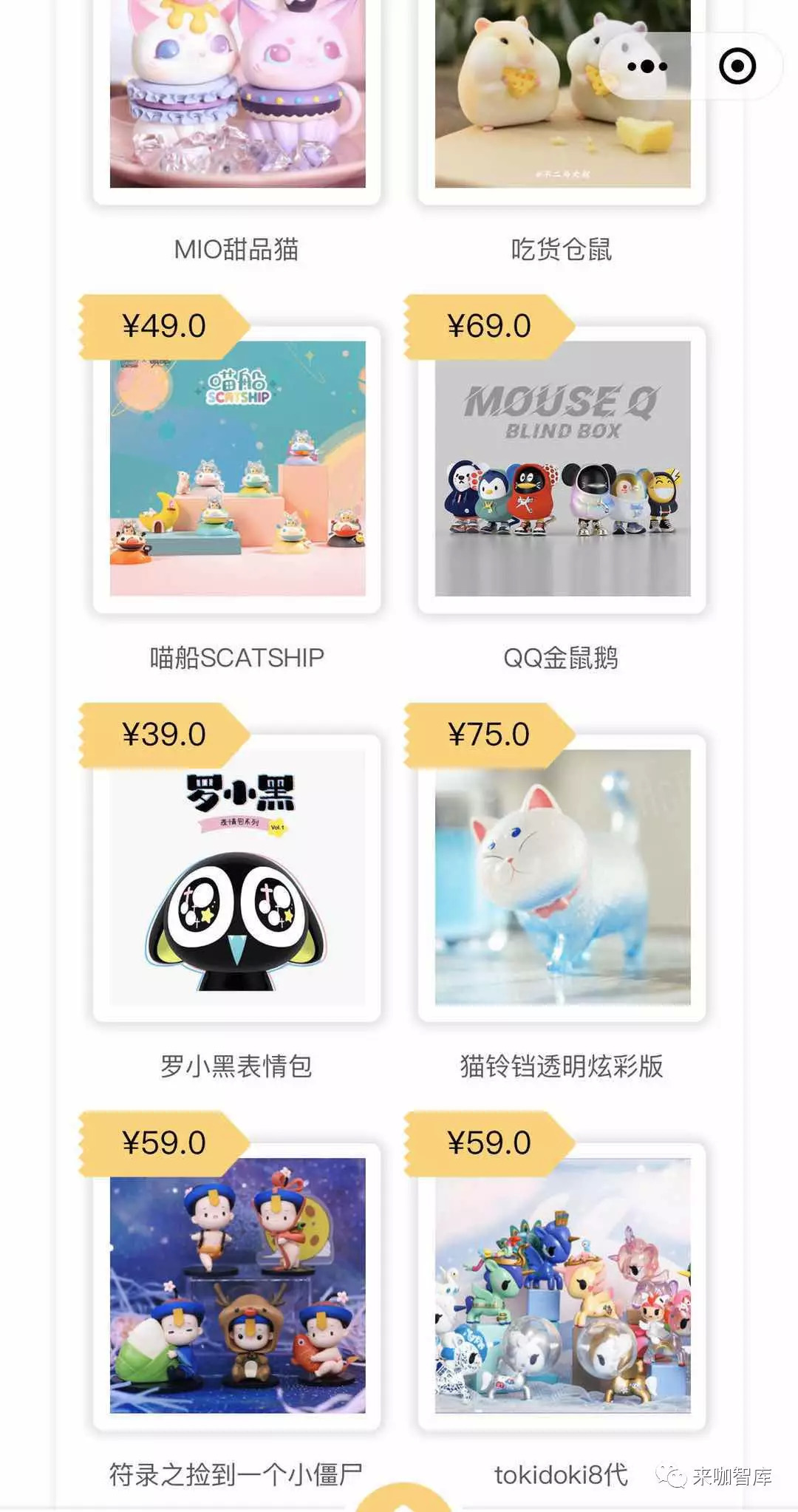
Task: Open the 吃货仓鼠 product card
Action: coord(562,96)
